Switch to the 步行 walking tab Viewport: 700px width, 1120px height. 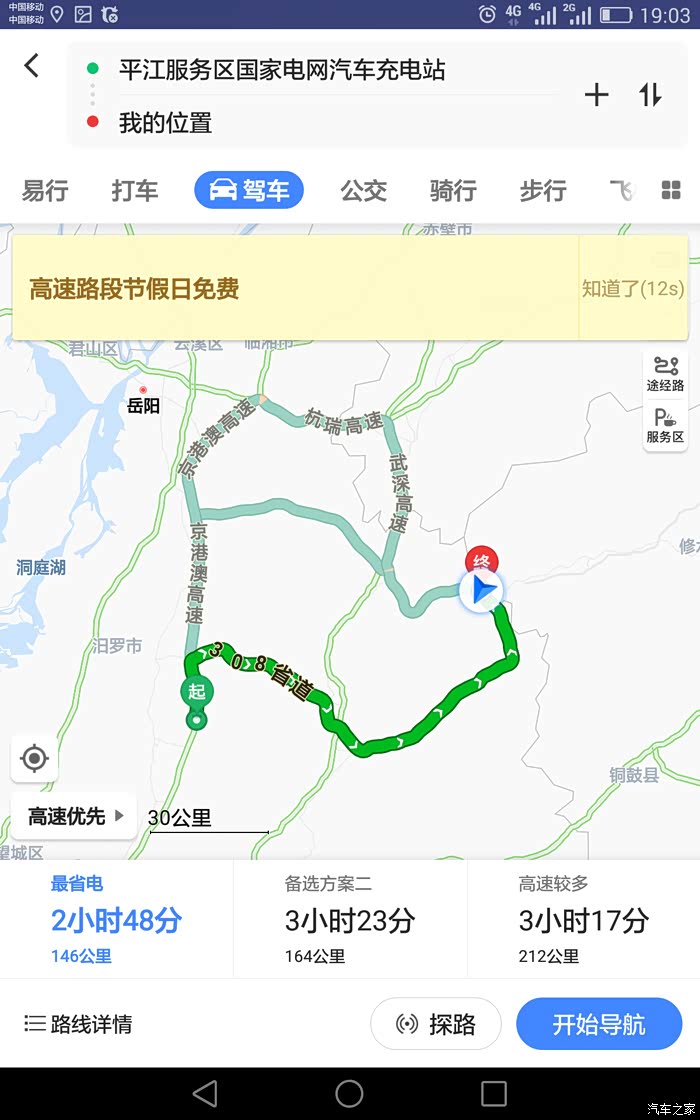click(543, 191)
